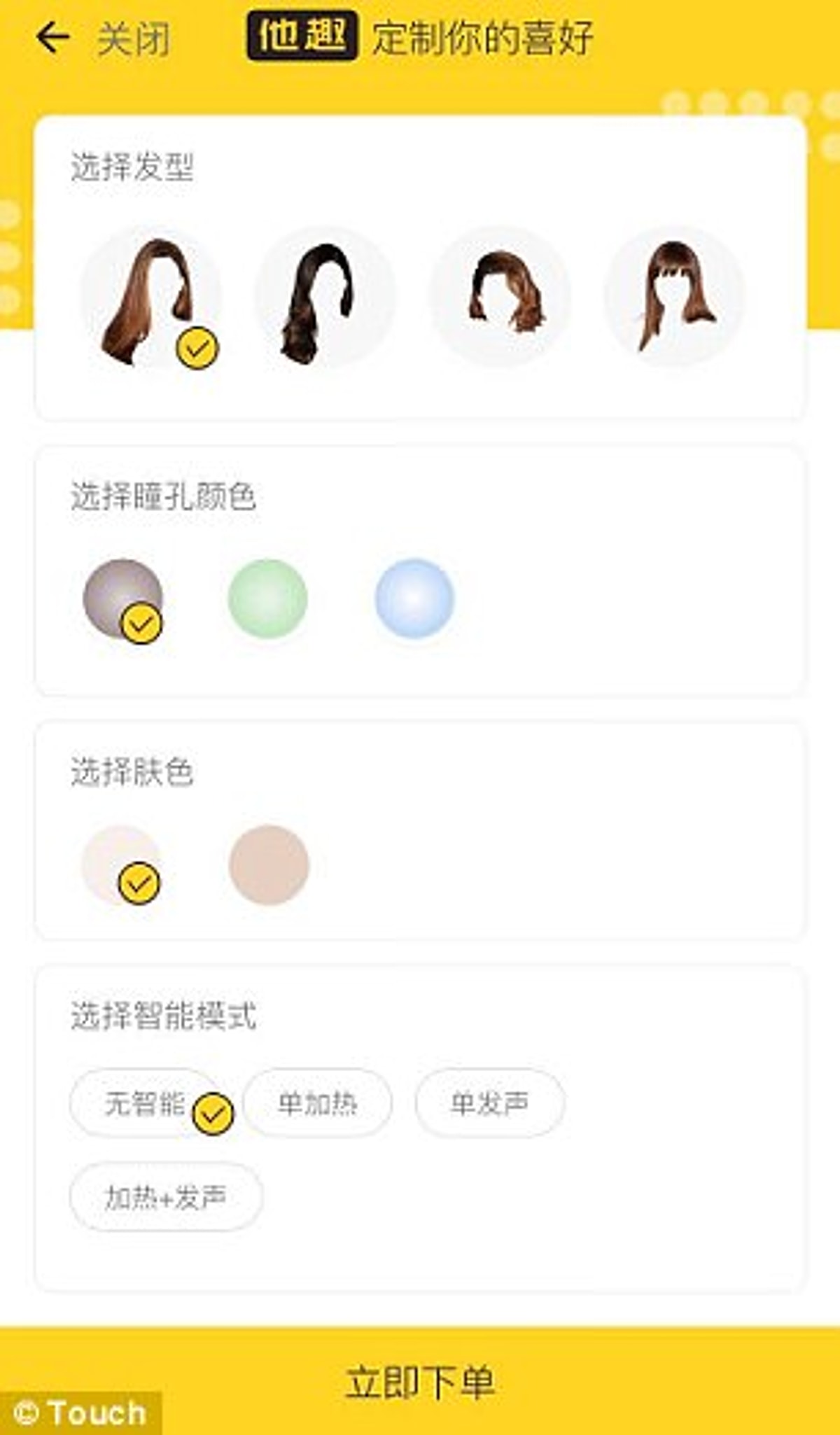Screen dimensions: 840x1435
Task: Tap the back arrow
Action: (52, 37)
